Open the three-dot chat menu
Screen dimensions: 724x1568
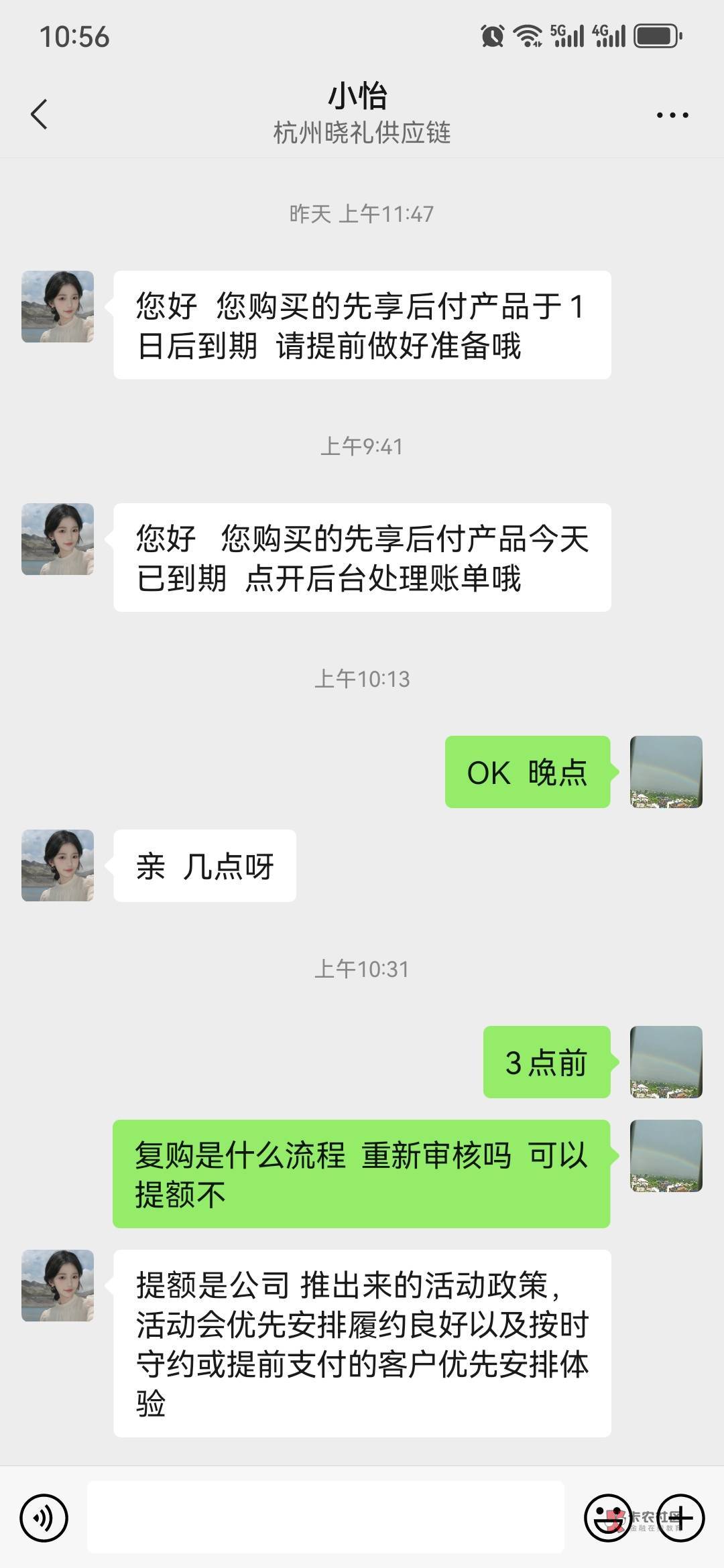672,115
